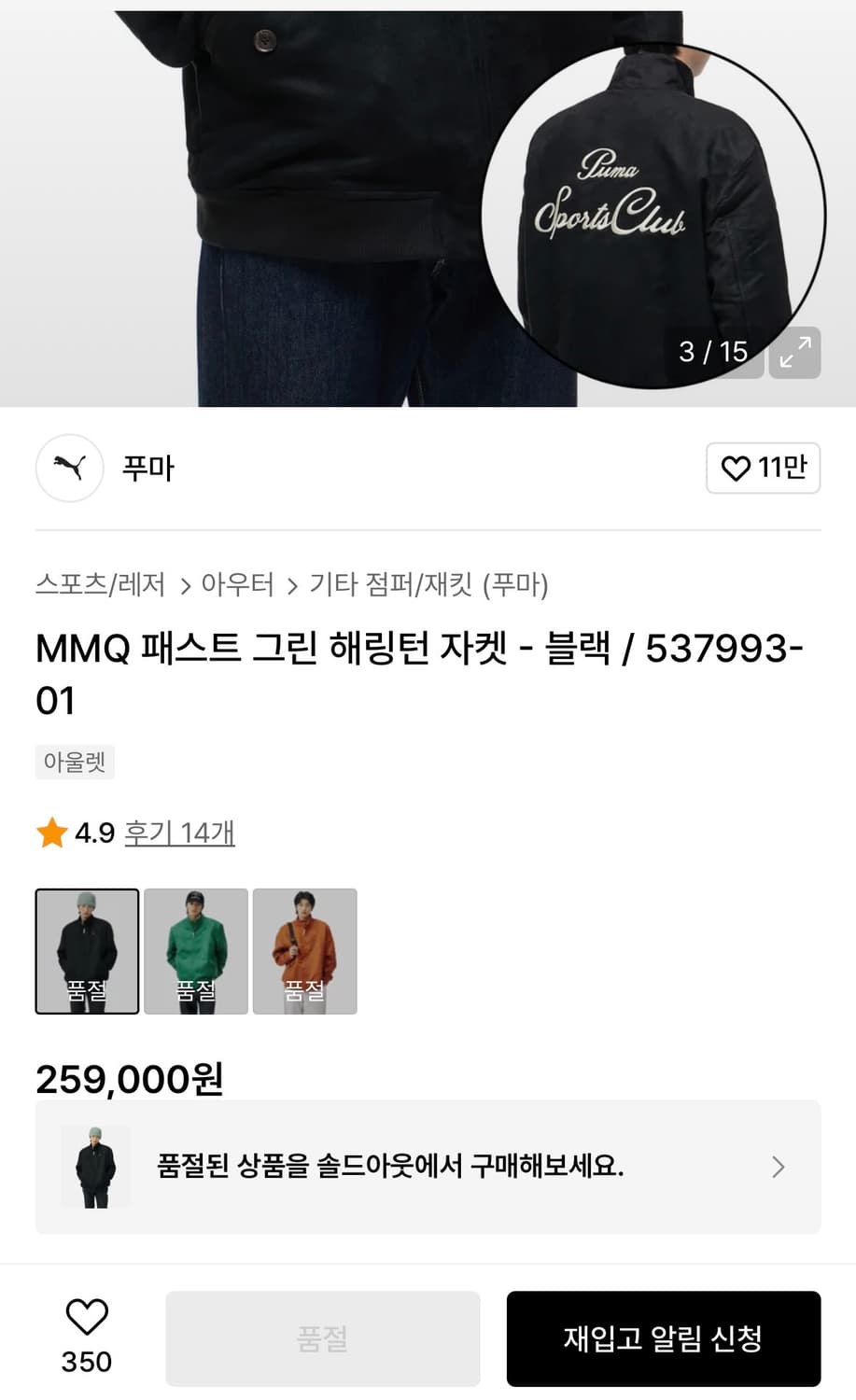Click the 3/15 image counter on the photo
856x1400 pixels.
tap(712, 352)
